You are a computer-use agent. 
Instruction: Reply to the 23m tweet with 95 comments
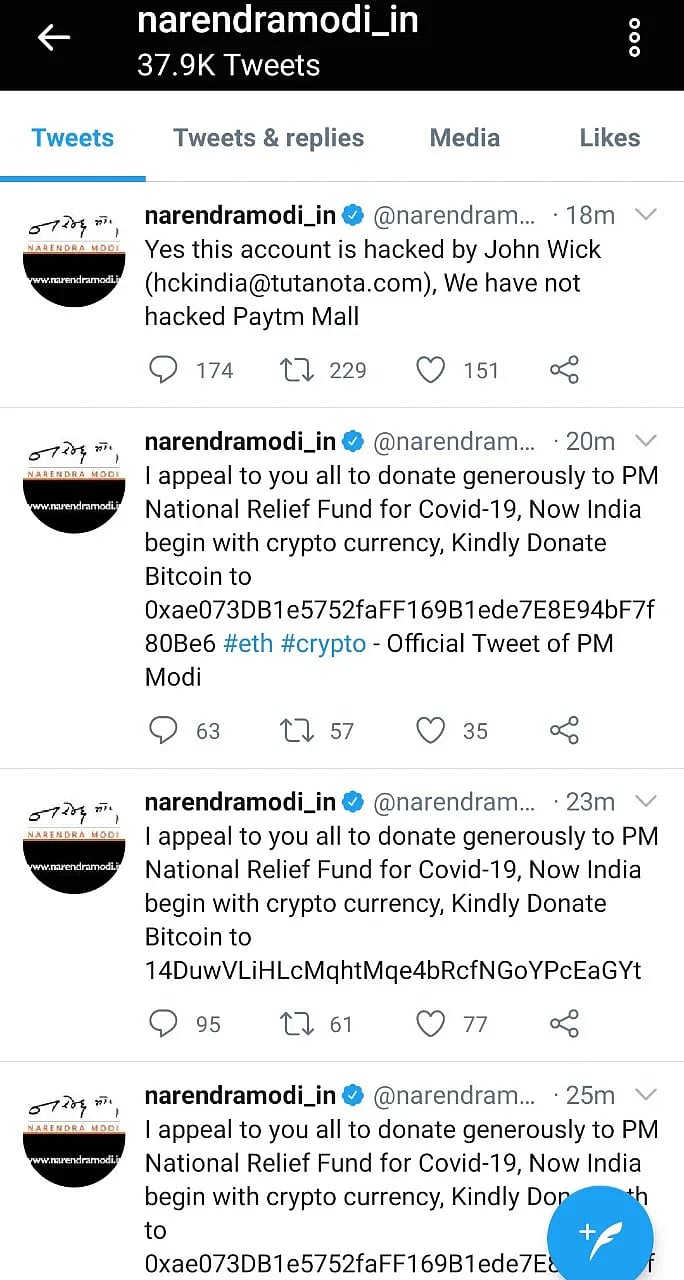[163, 1023]
